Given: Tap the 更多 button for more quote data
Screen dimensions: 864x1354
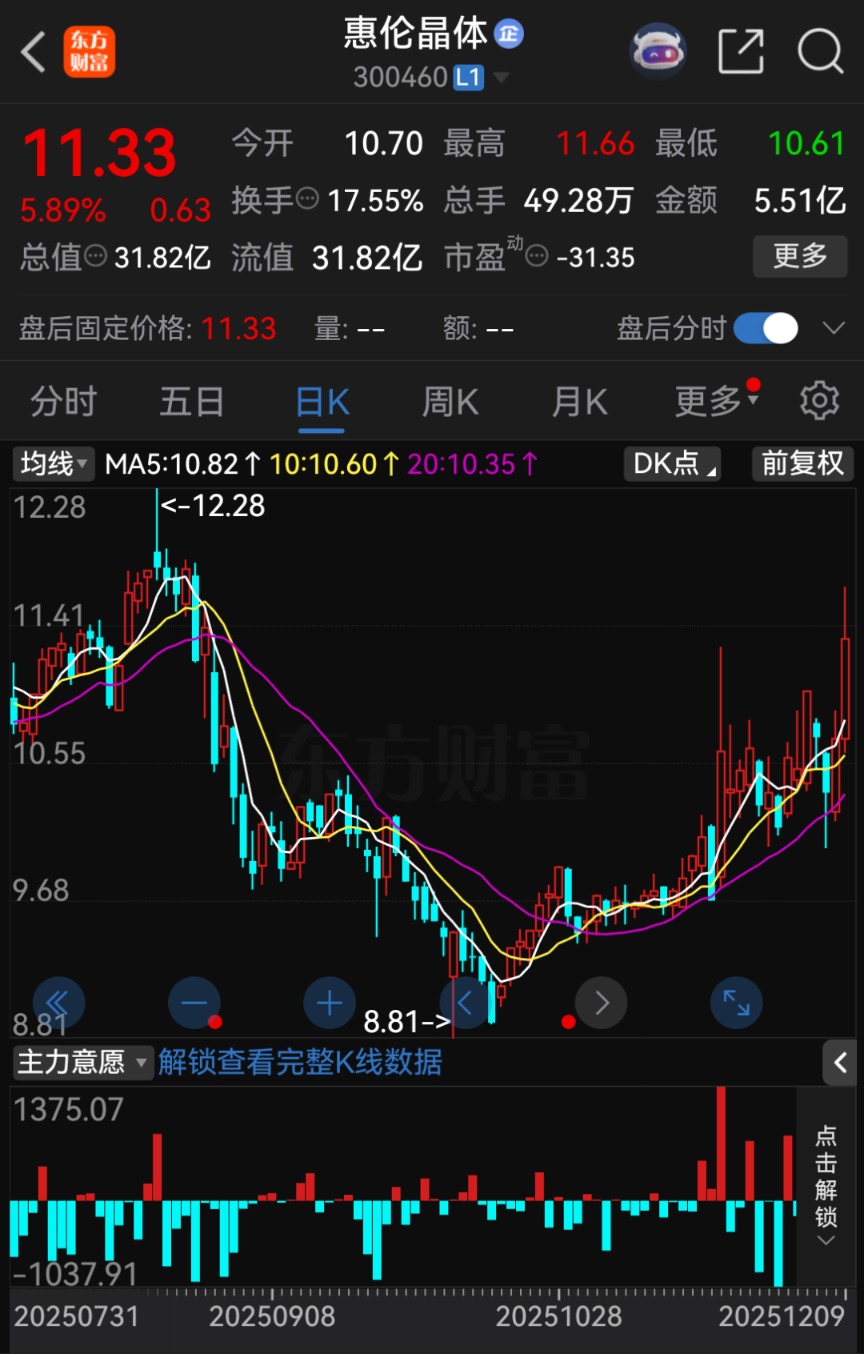Looking at the screenshot, I should tap(800, 256).
